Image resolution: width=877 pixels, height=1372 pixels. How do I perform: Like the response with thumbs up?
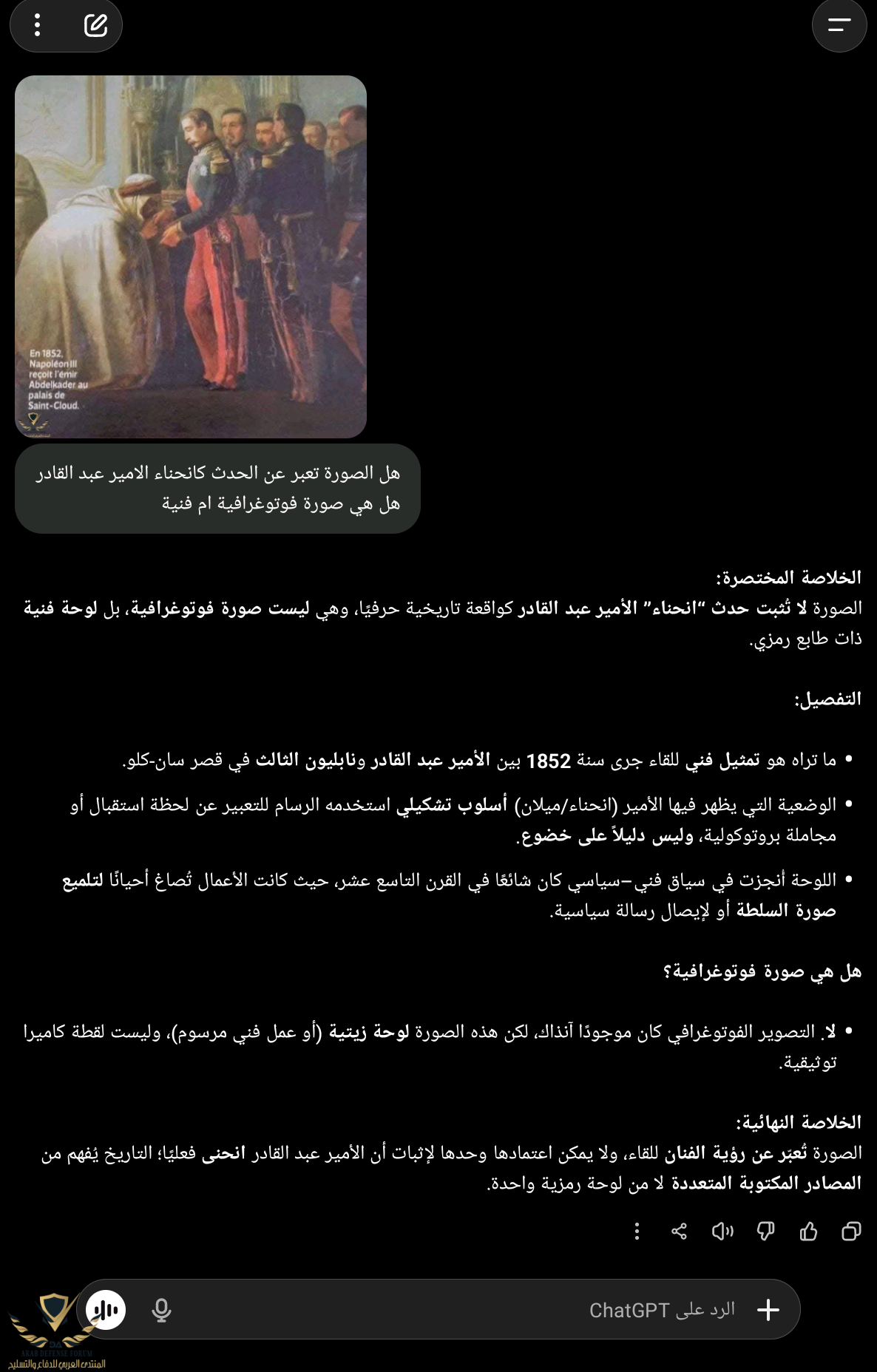tap(808, 1231)
